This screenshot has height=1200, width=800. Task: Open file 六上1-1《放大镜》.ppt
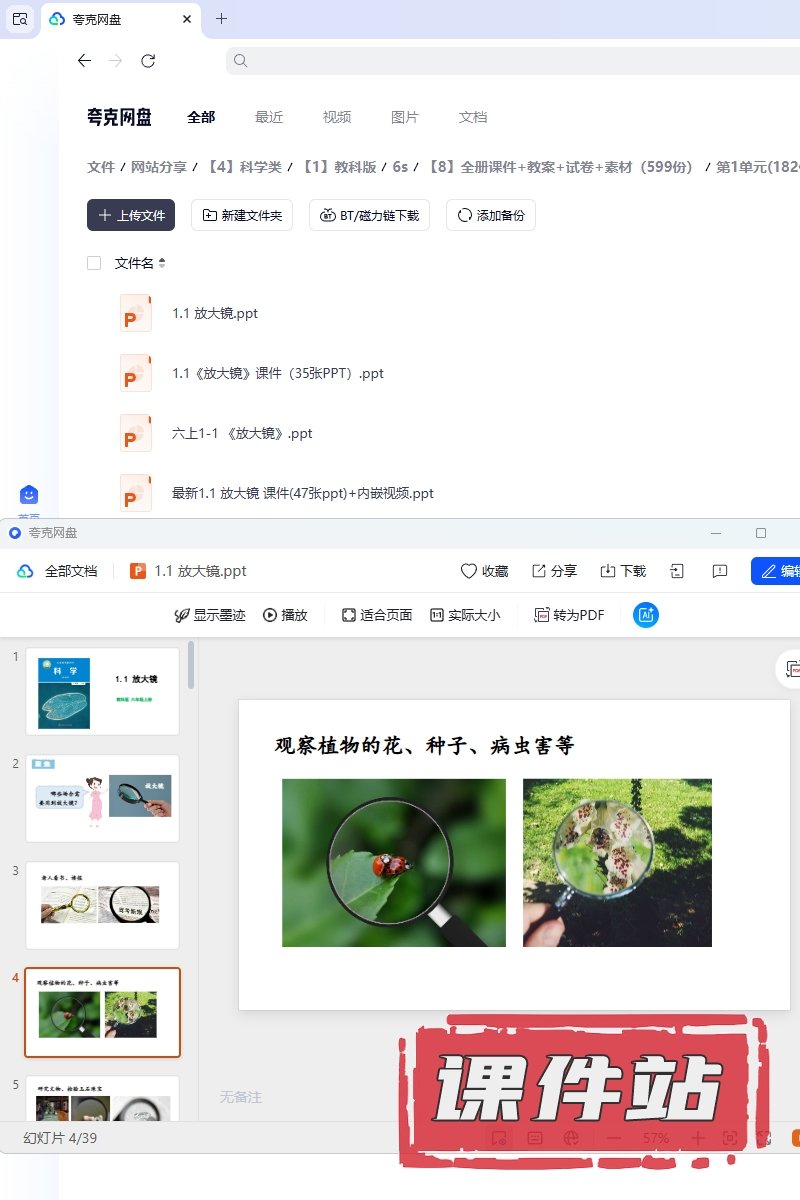(x=242, y=433)
